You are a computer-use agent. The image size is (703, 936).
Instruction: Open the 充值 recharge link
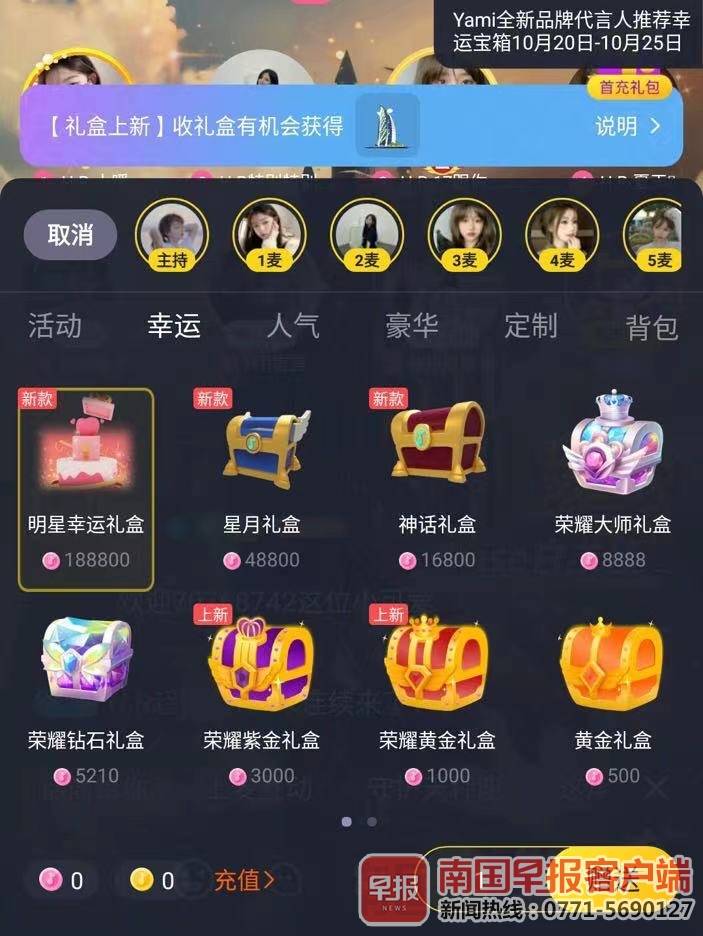click(243, 880)
